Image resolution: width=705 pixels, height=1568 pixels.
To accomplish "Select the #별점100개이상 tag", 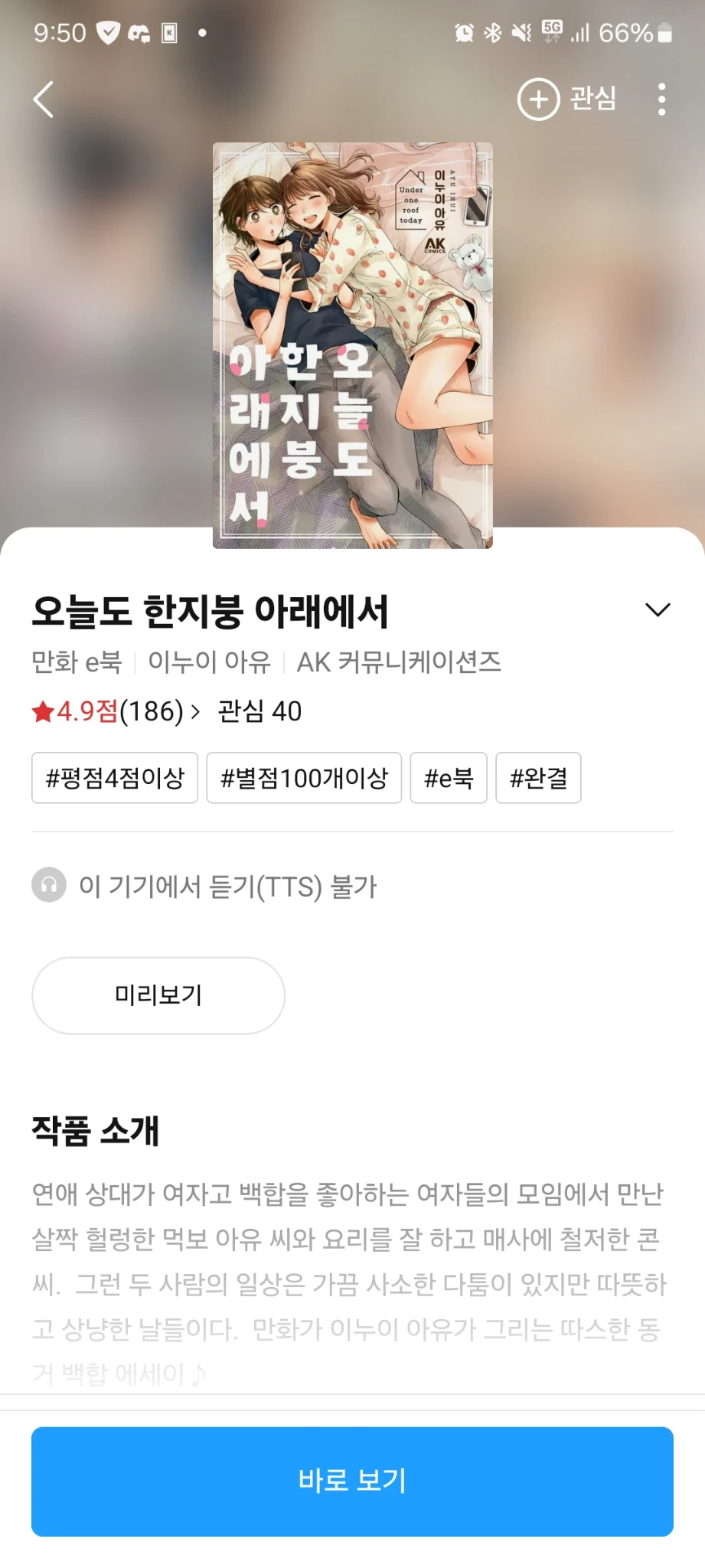I will tap(304, 778).
